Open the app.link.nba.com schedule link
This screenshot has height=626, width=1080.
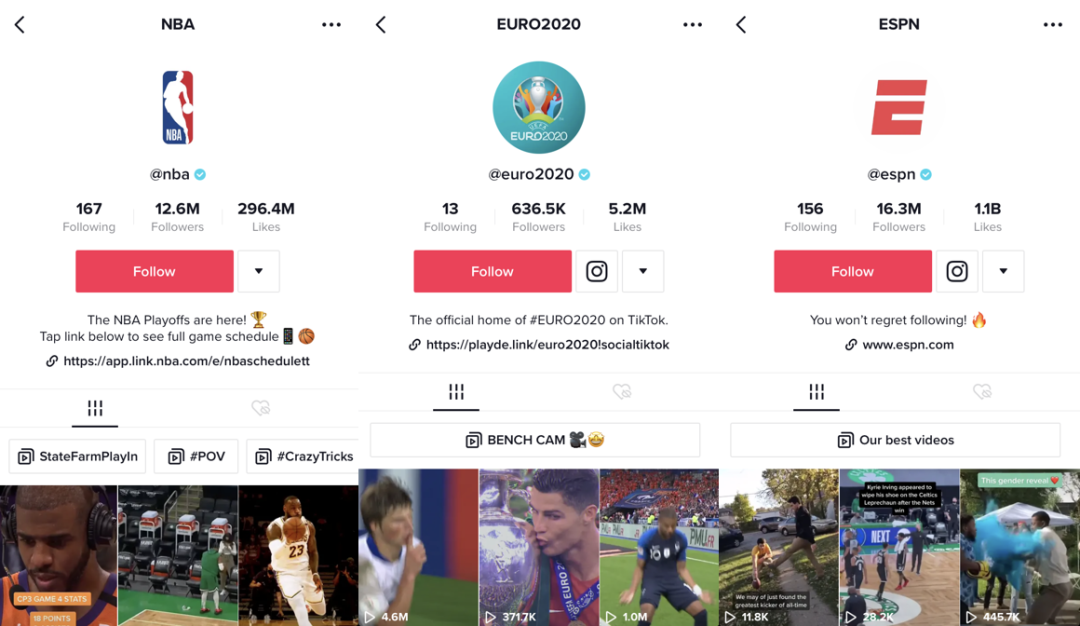pos(186,361)
